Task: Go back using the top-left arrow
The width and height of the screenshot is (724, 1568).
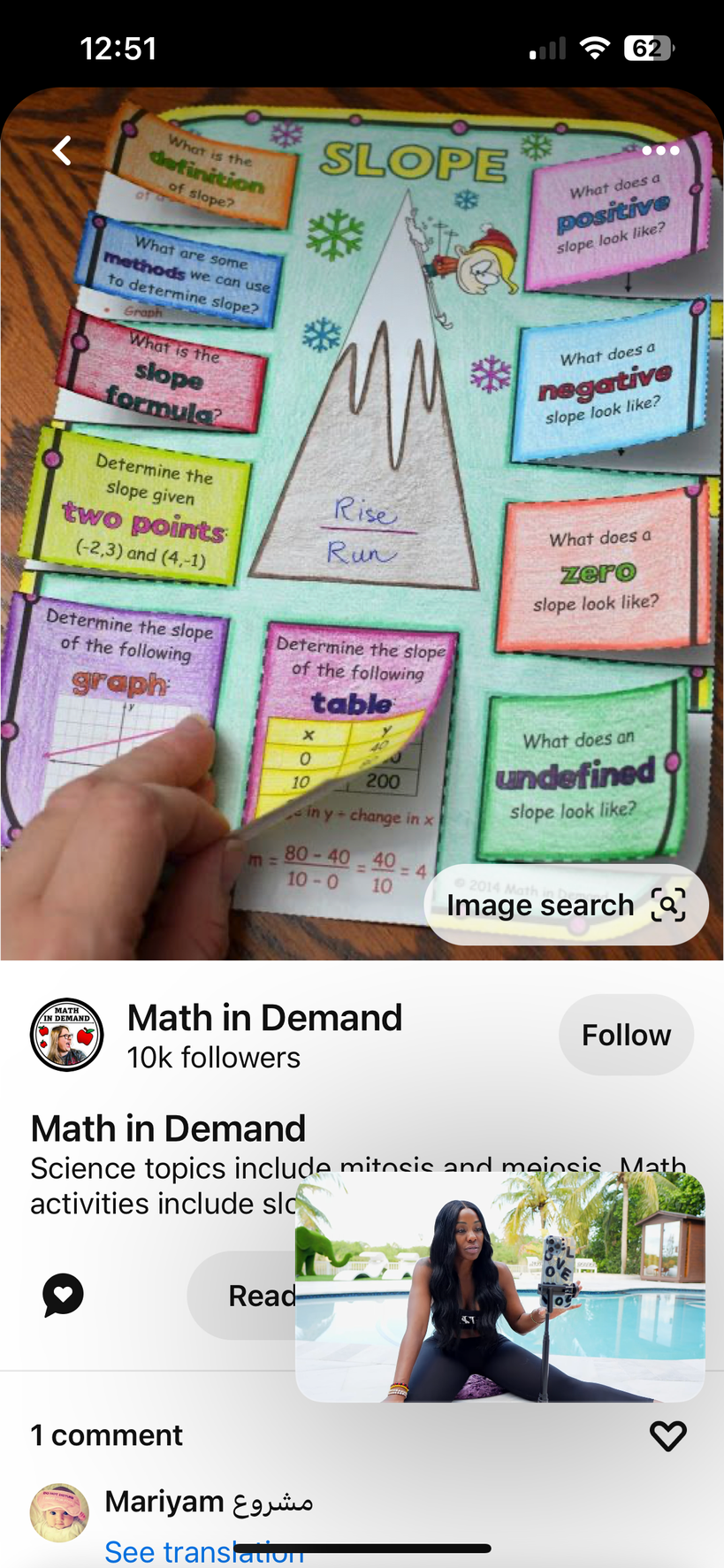Action: [x=62, y=150]
